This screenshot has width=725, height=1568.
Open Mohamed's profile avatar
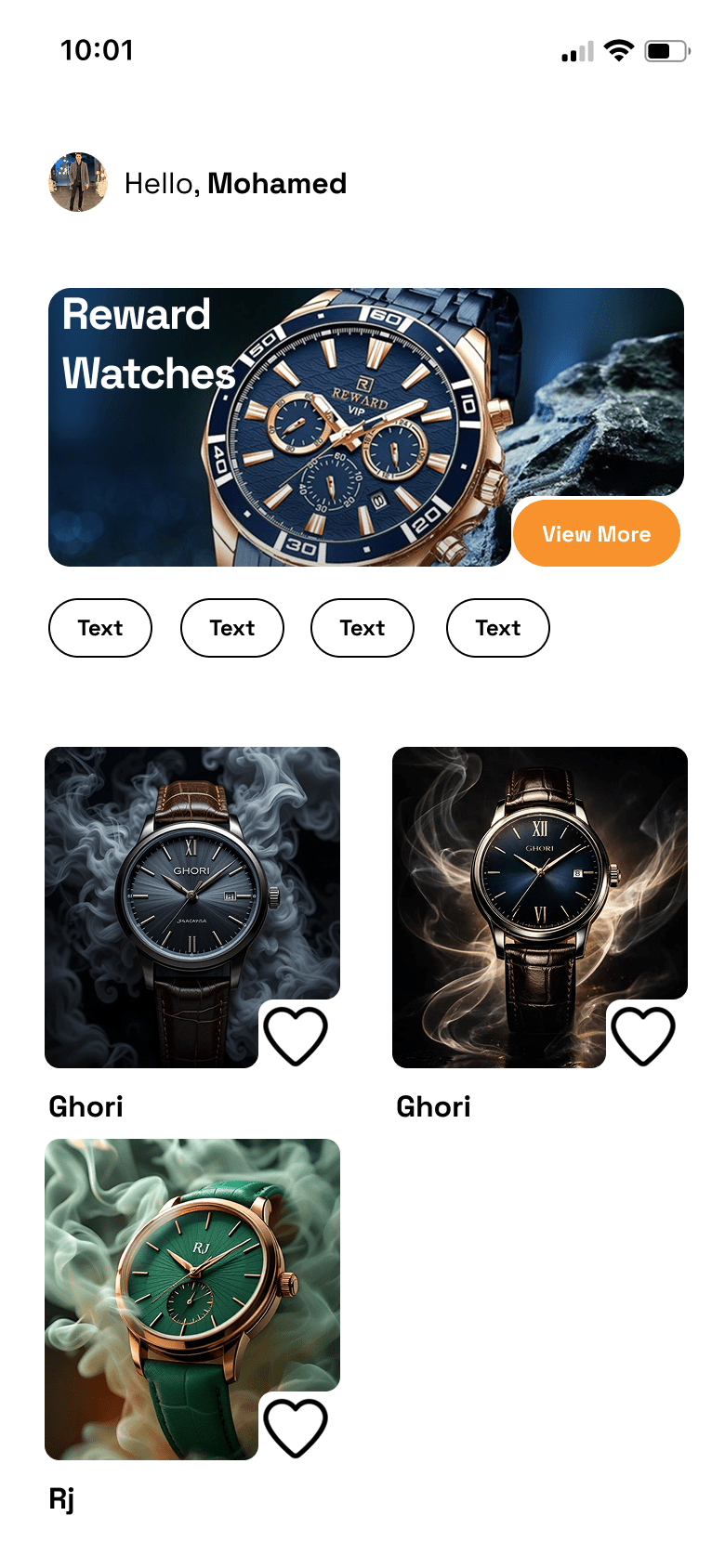tap(78, 182)
